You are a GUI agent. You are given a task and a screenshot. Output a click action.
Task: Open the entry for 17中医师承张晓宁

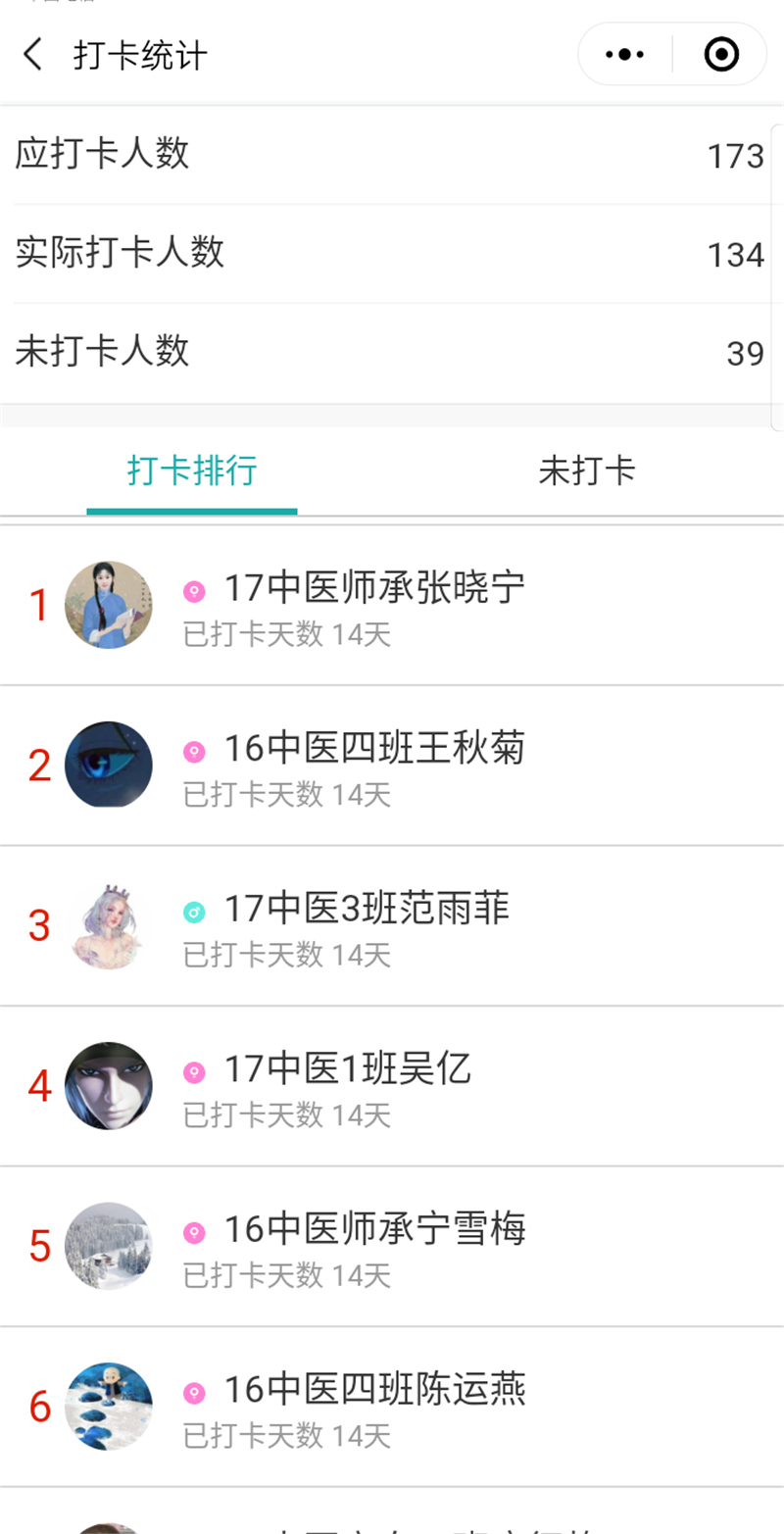coord(392,606)
